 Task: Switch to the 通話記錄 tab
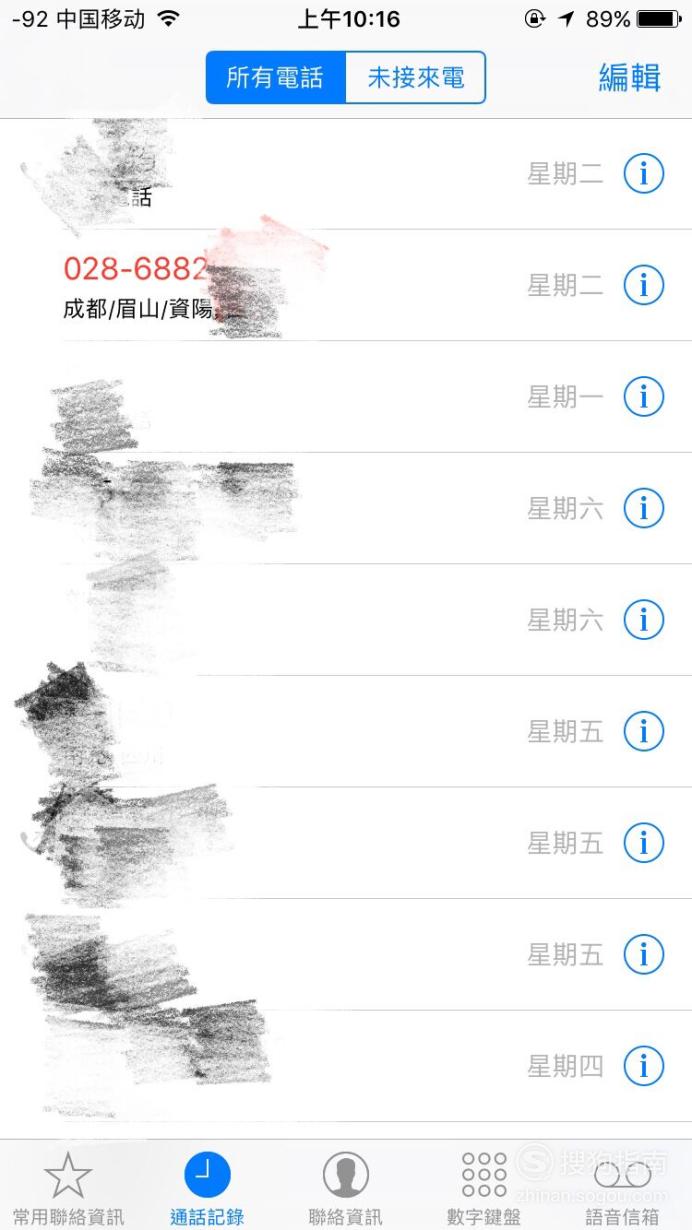click(x=207, y=1187)
